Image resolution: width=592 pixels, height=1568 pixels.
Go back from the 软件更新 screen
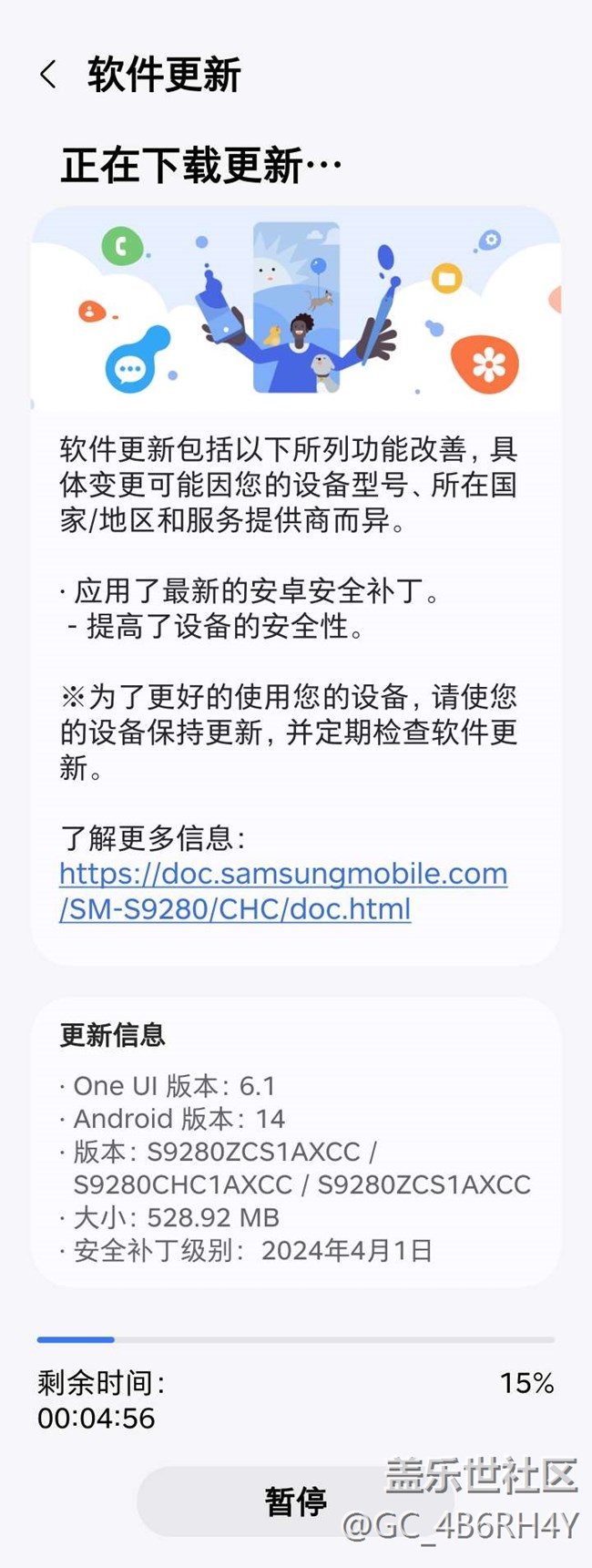[49, 75]
